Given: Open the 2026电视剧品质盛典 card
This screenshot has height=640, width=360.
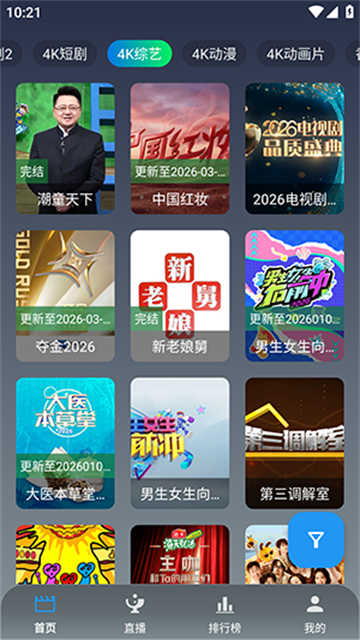Looking at the screenshot, I should 295,149.
